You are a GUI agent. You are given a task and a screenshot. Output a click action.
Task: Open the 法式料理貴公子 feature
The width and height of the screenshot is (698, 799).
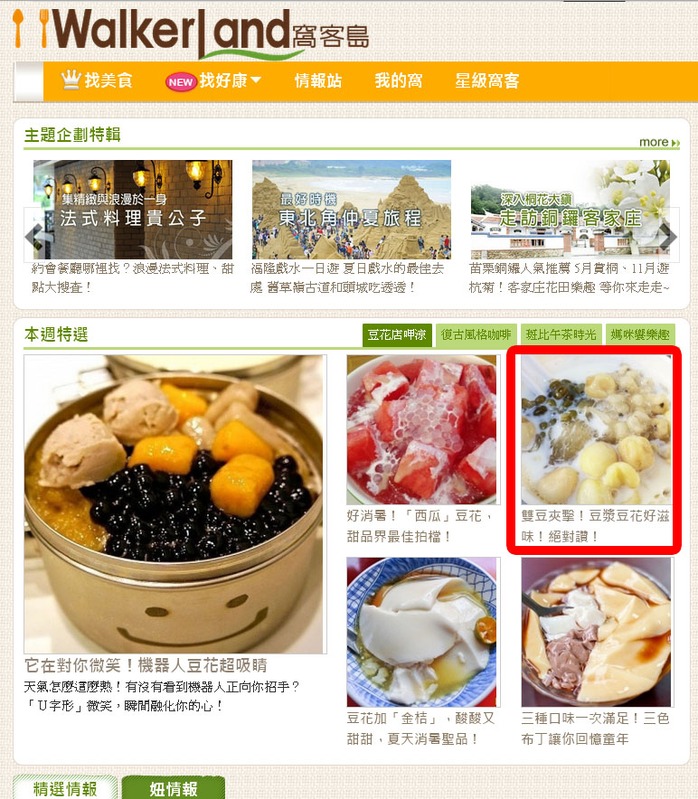coord(133,210)
